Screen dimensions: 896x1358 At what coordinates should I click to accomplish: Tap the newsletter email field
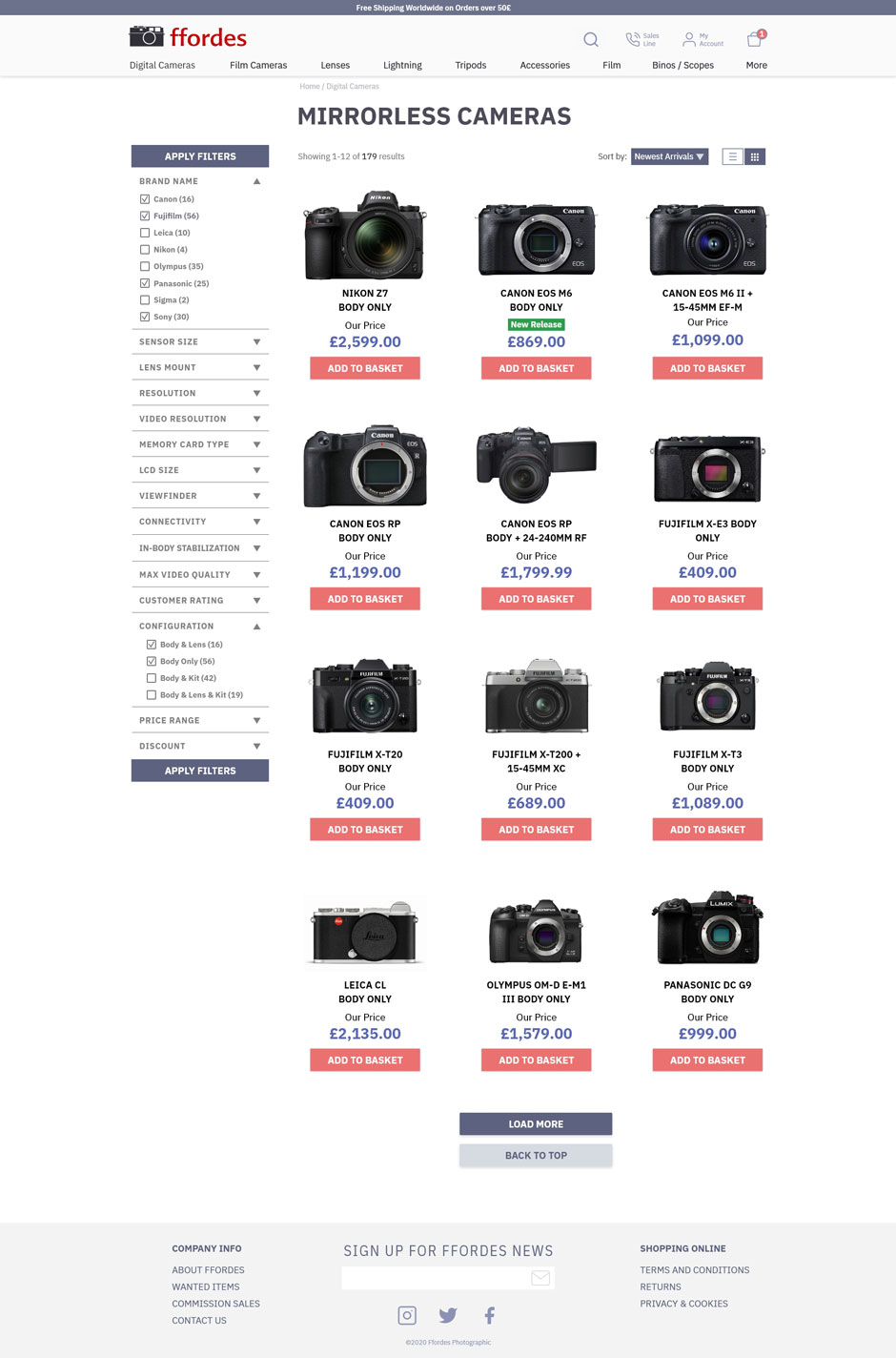434,1278
